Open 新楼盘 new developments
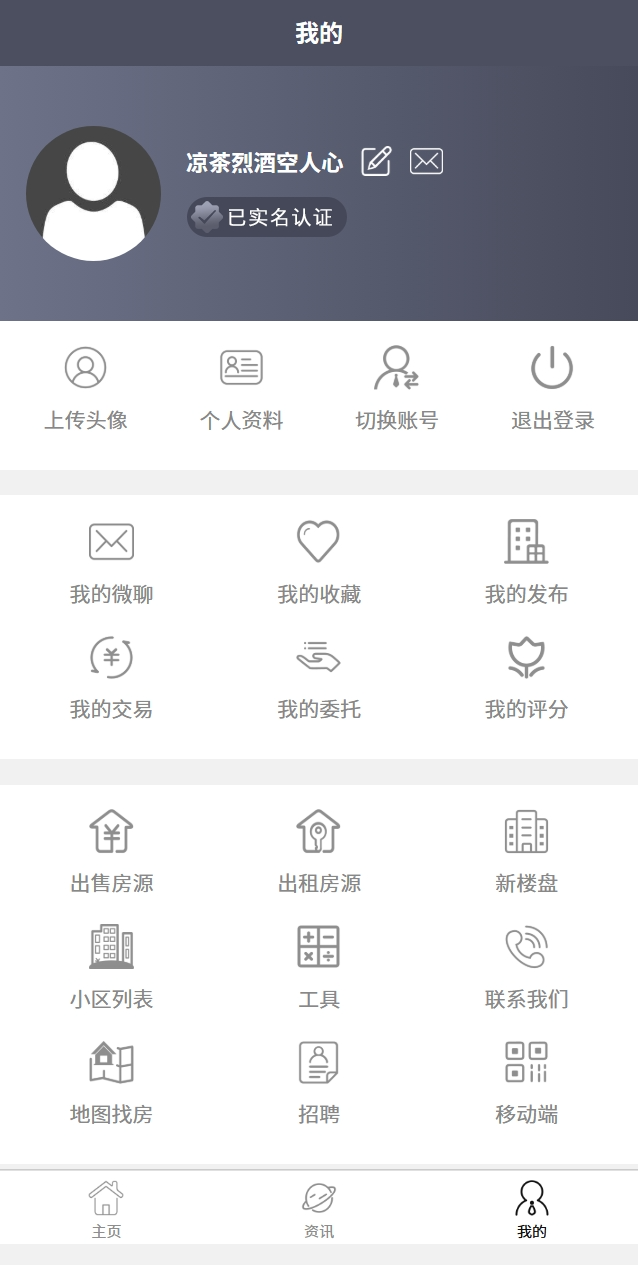Viewport: 638px width, 1265px height. click(526, 853)
